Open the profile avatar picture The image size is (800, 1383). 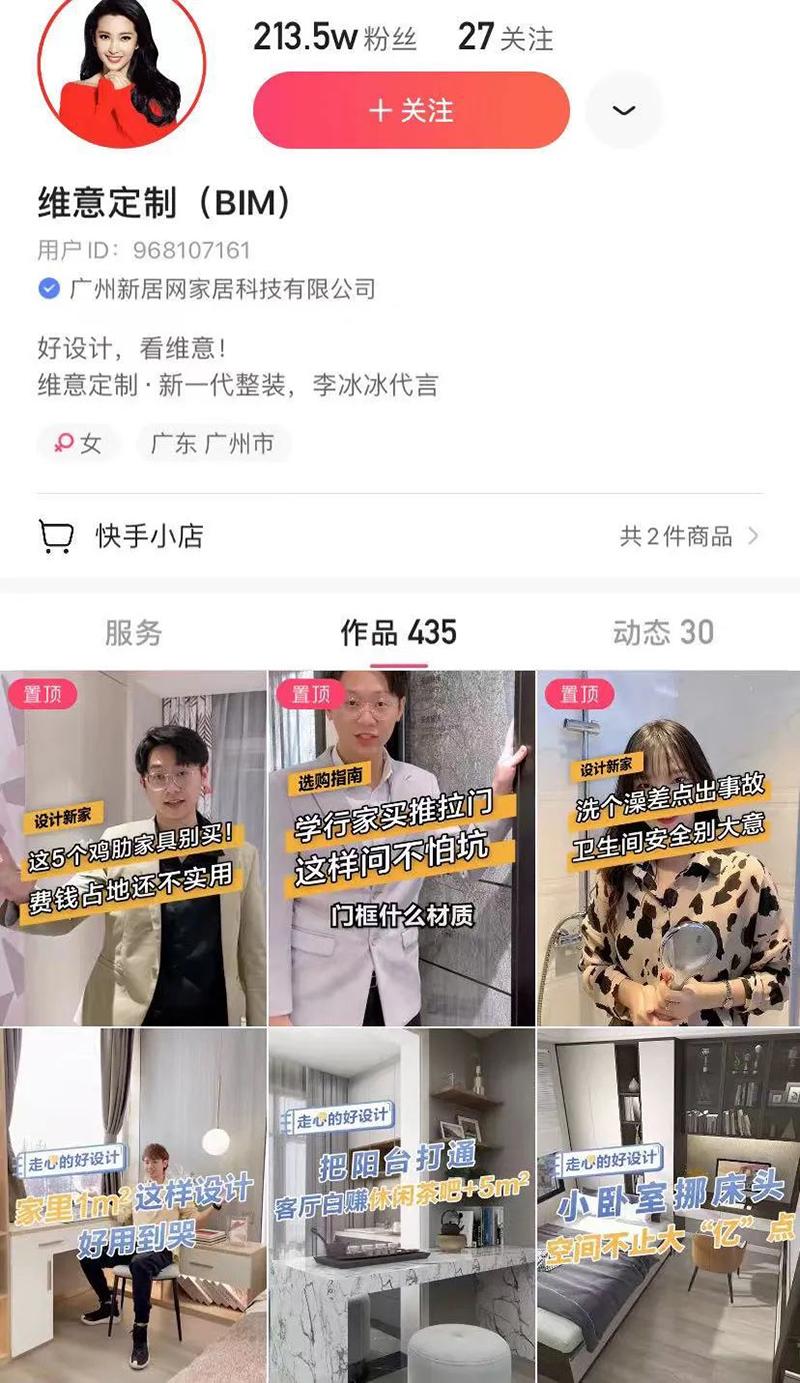coord(121,70)
